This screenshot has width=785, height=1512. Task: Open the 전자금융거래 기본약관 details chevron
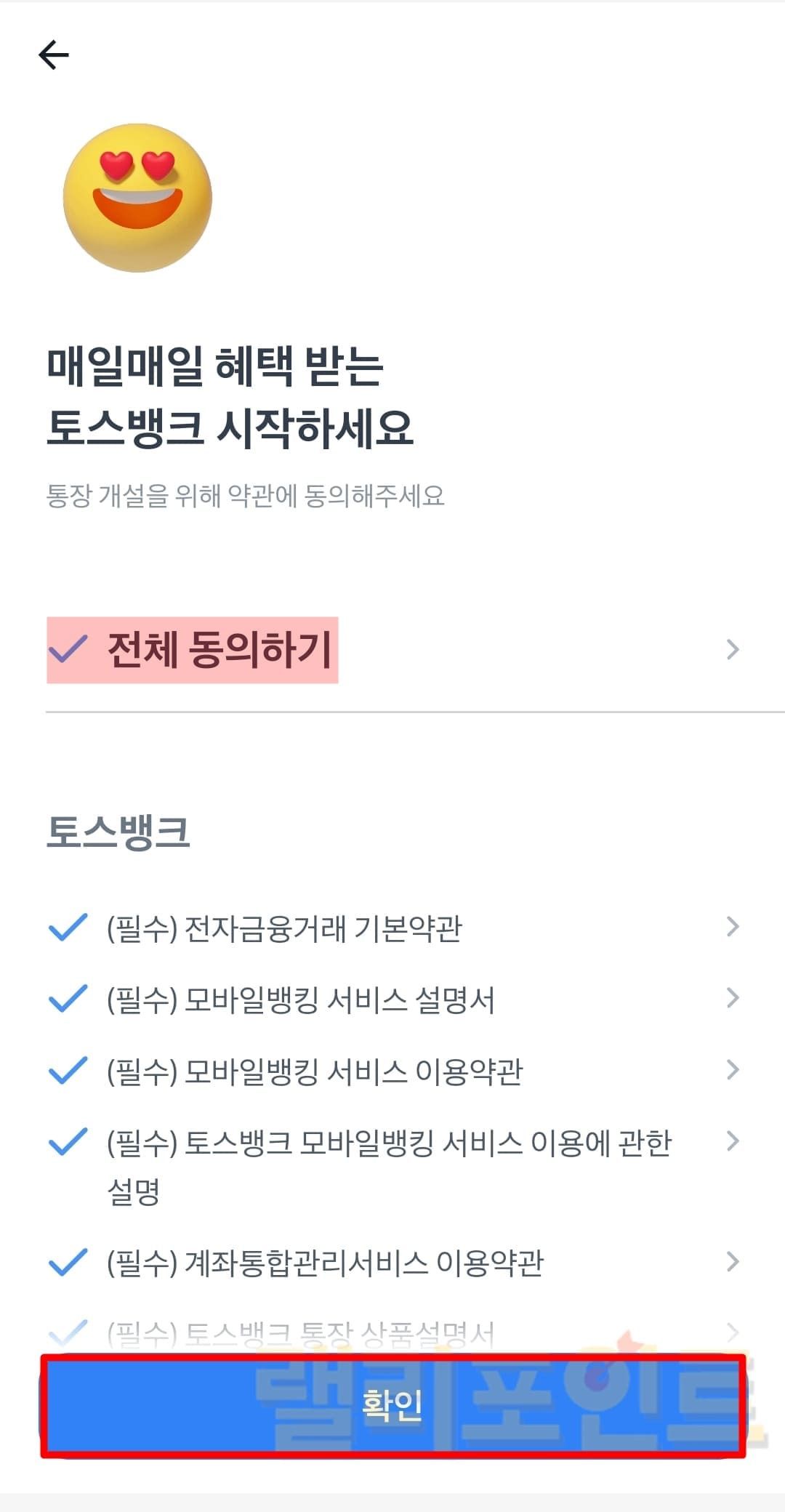[732, 927]
